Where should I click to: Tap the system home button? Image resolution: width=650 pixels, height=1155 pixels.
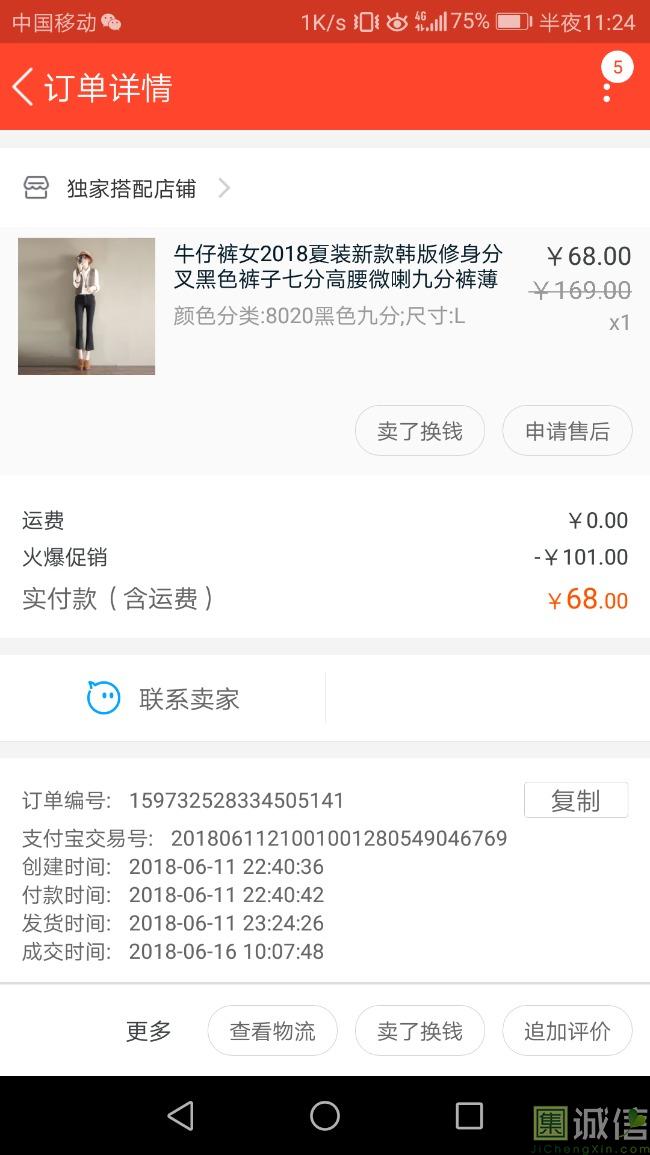[325, 1116]
